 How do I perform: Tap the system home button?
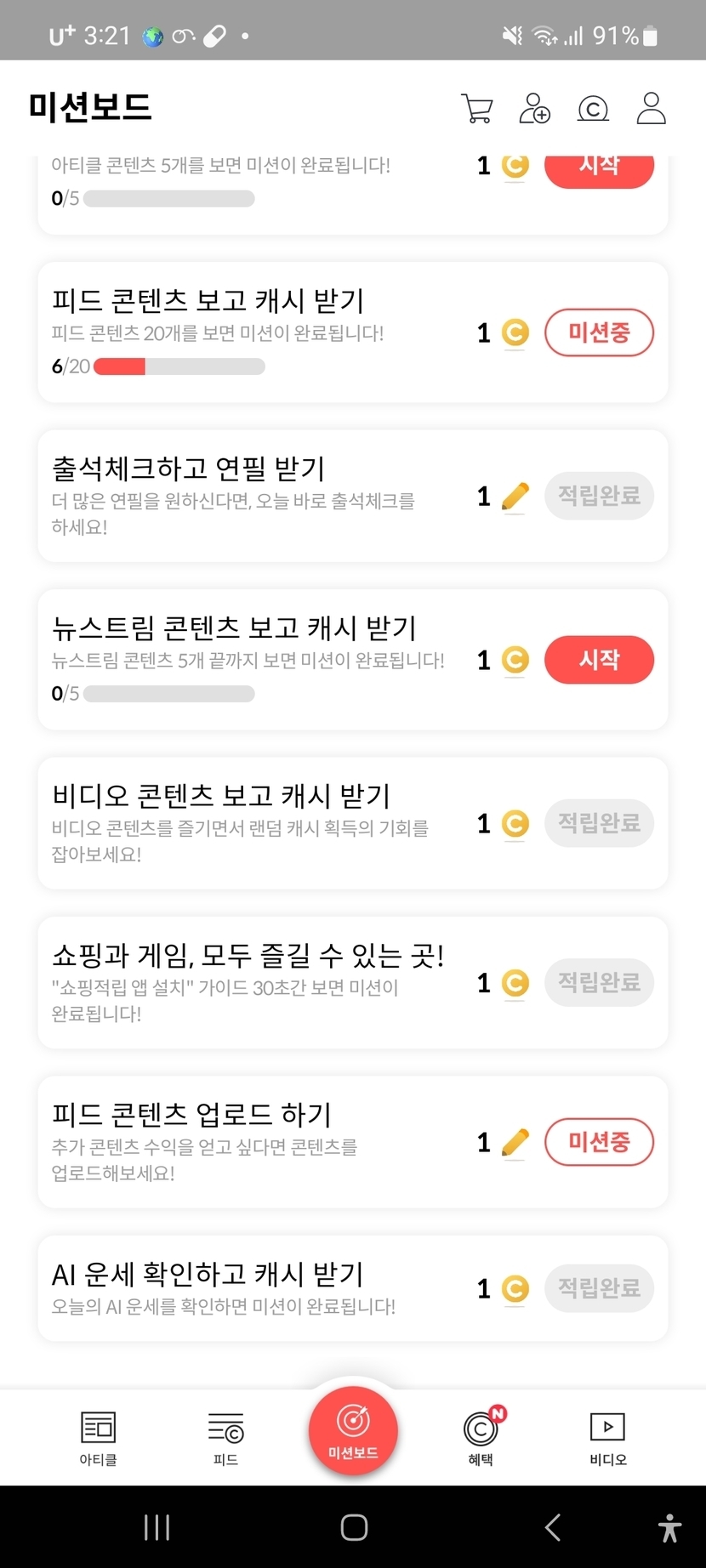(354, 1527)
